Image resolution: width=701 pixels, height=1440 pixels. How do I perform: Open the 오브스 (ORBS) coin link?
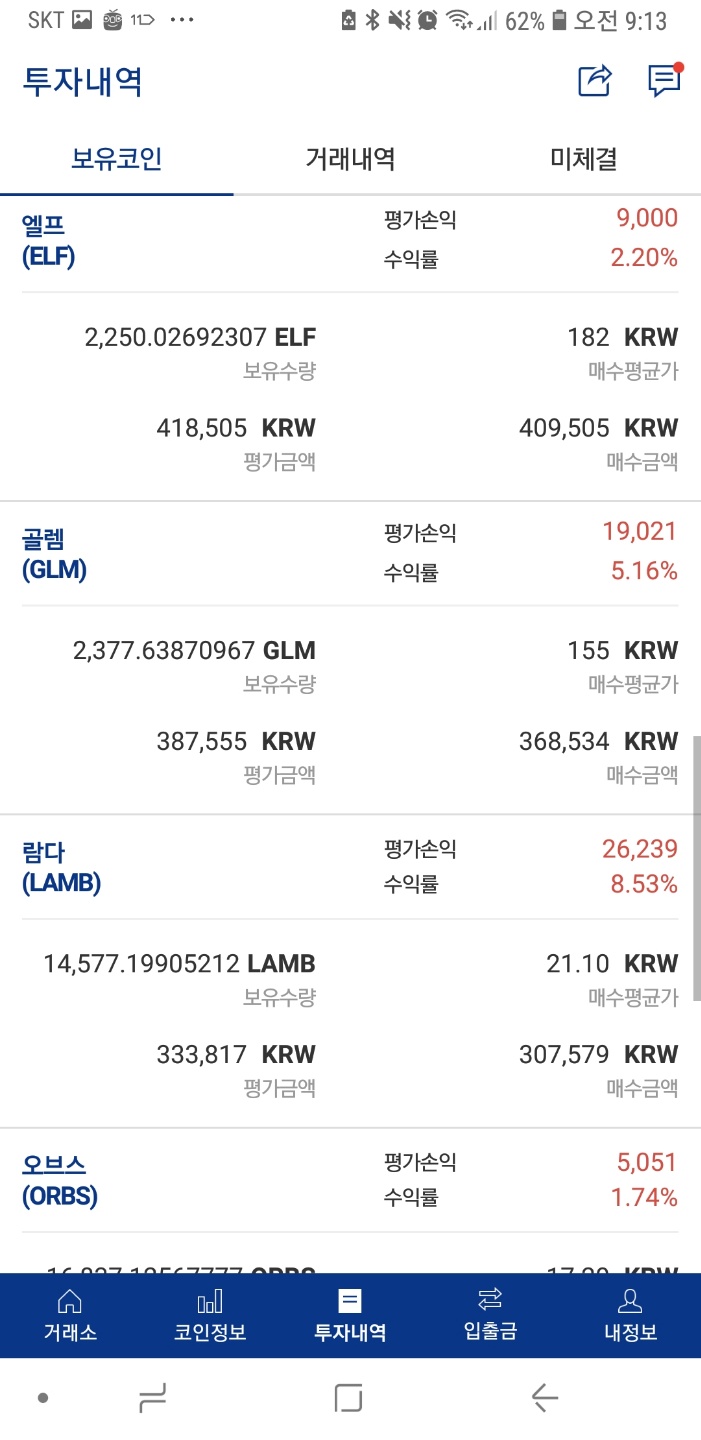tap(60, 1180)
